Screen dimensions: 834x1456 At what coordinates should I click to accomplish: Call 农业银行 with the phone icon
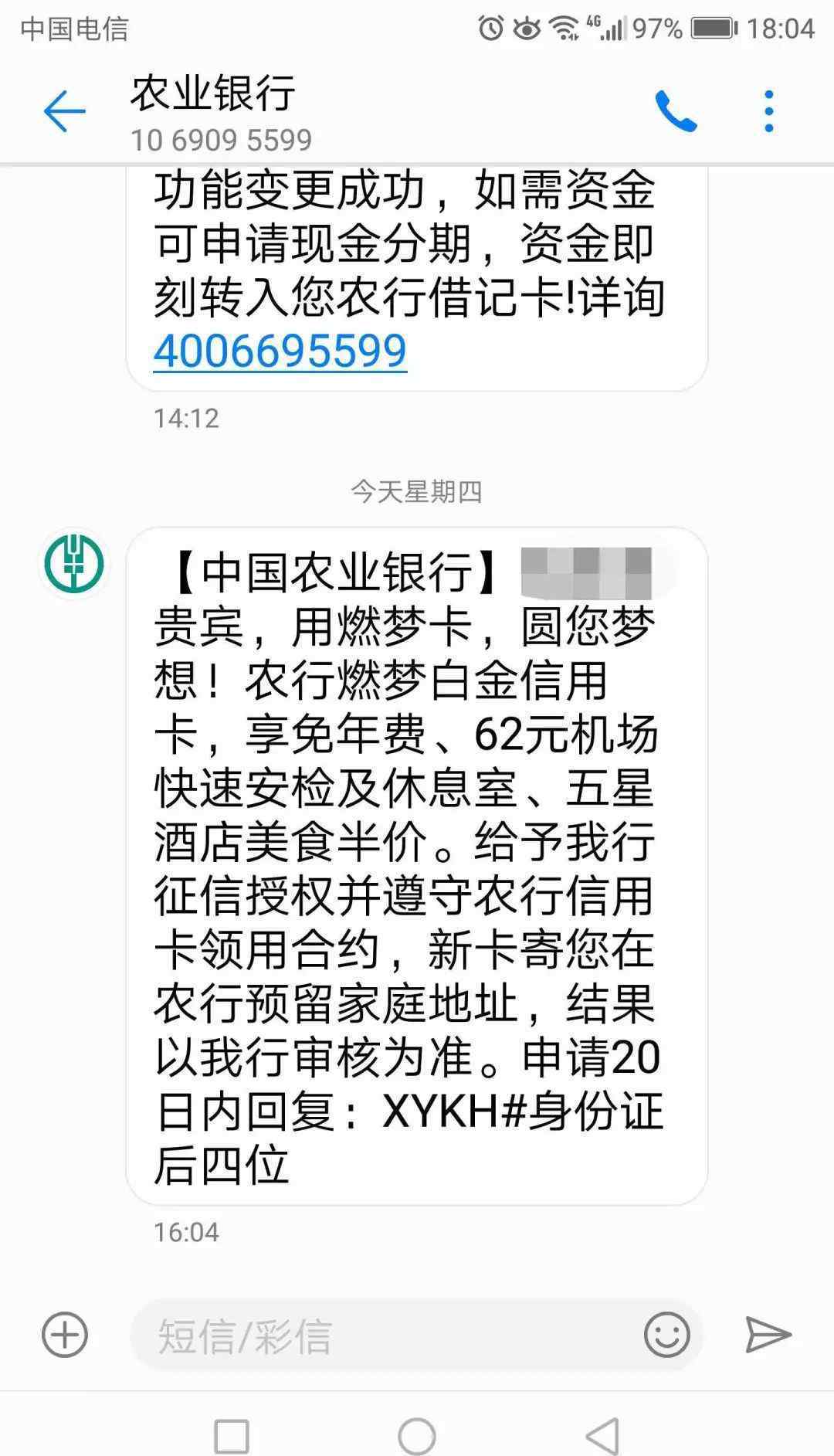676,111
